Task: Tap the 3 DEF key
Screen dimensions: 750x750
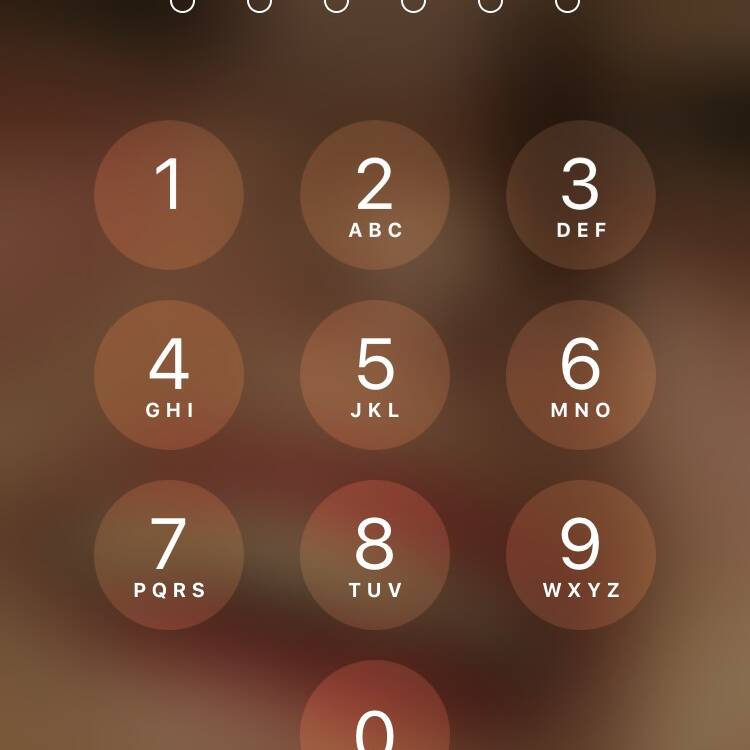Action: tap(581, 195)
